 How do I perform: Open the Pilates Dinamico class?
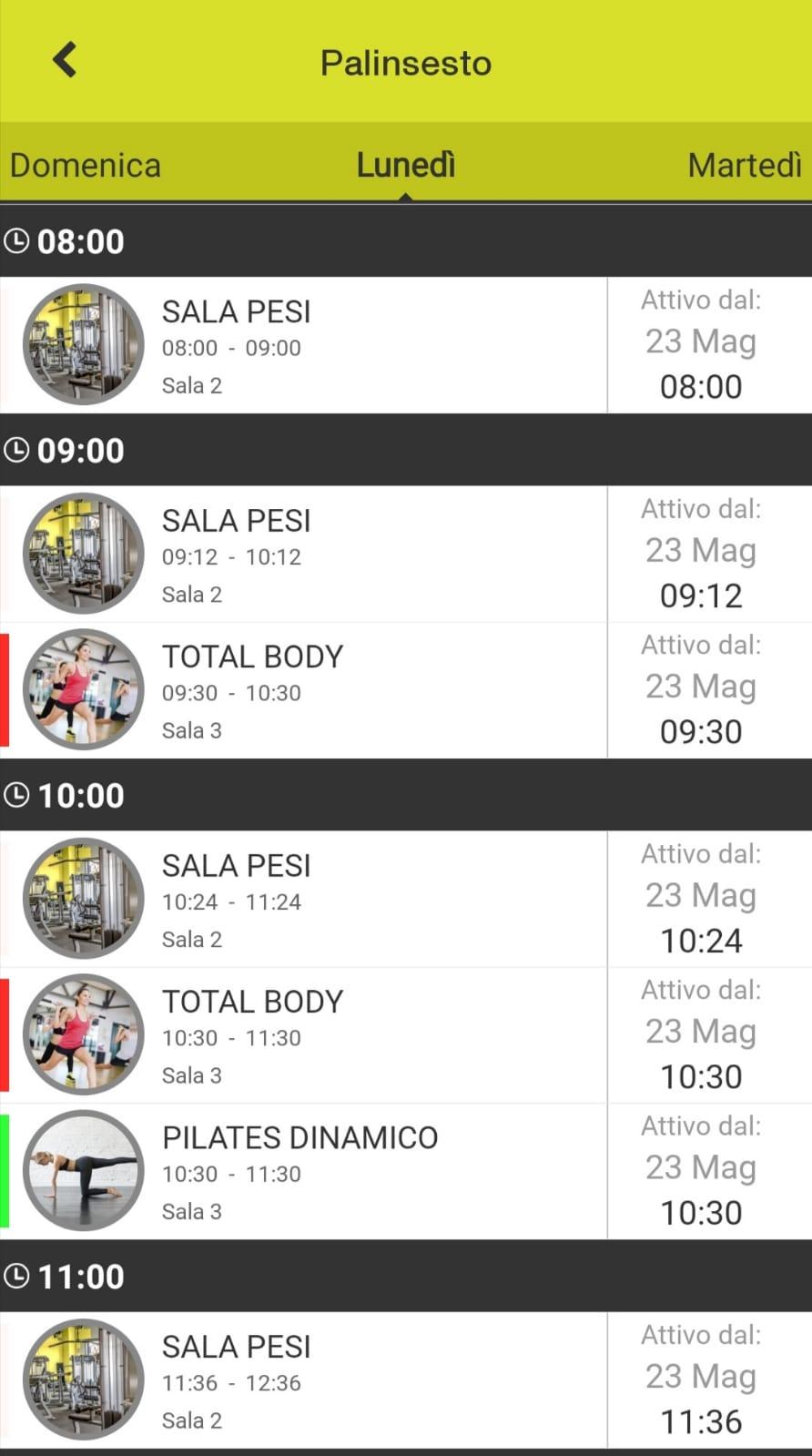coord(406,1171)
